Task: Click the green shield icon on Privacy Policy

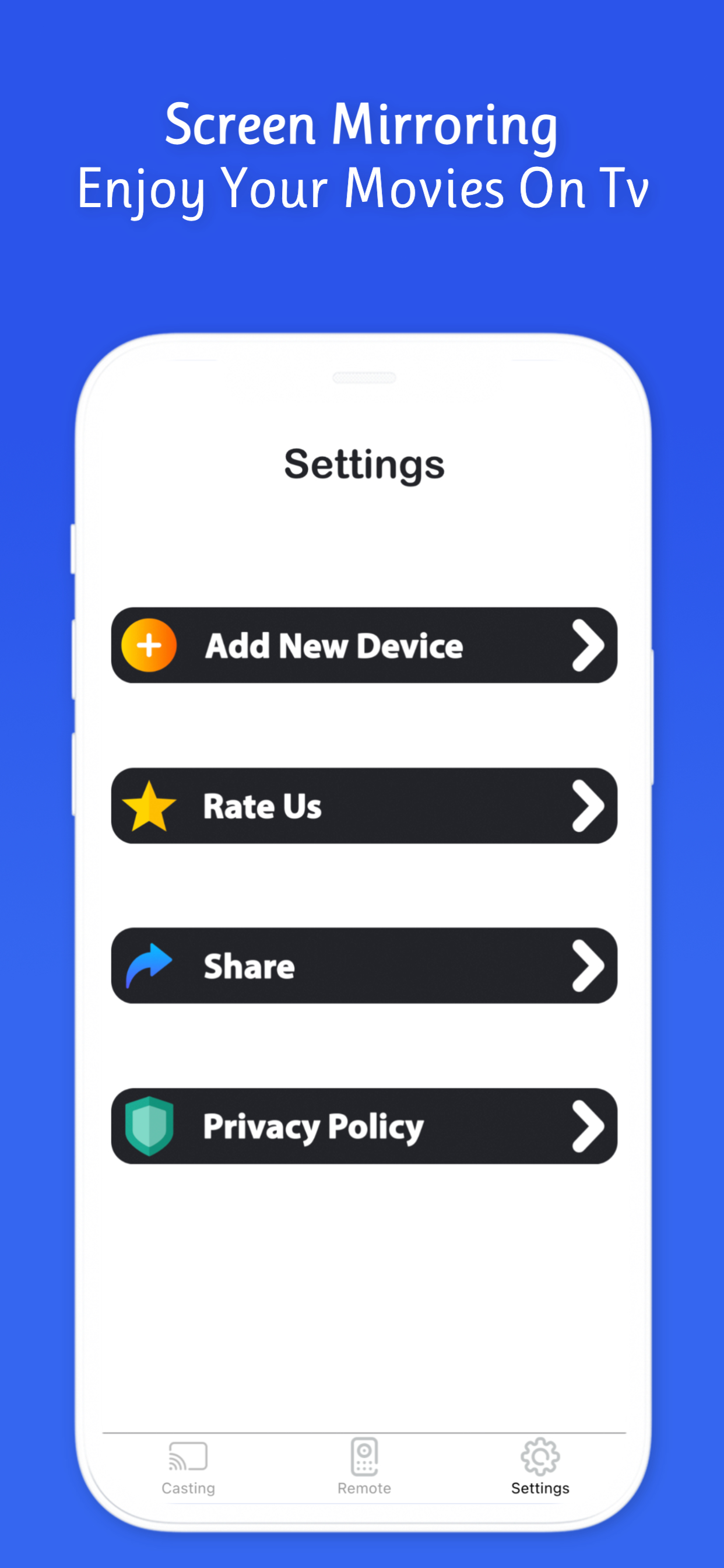Action: coord(149,1126)
